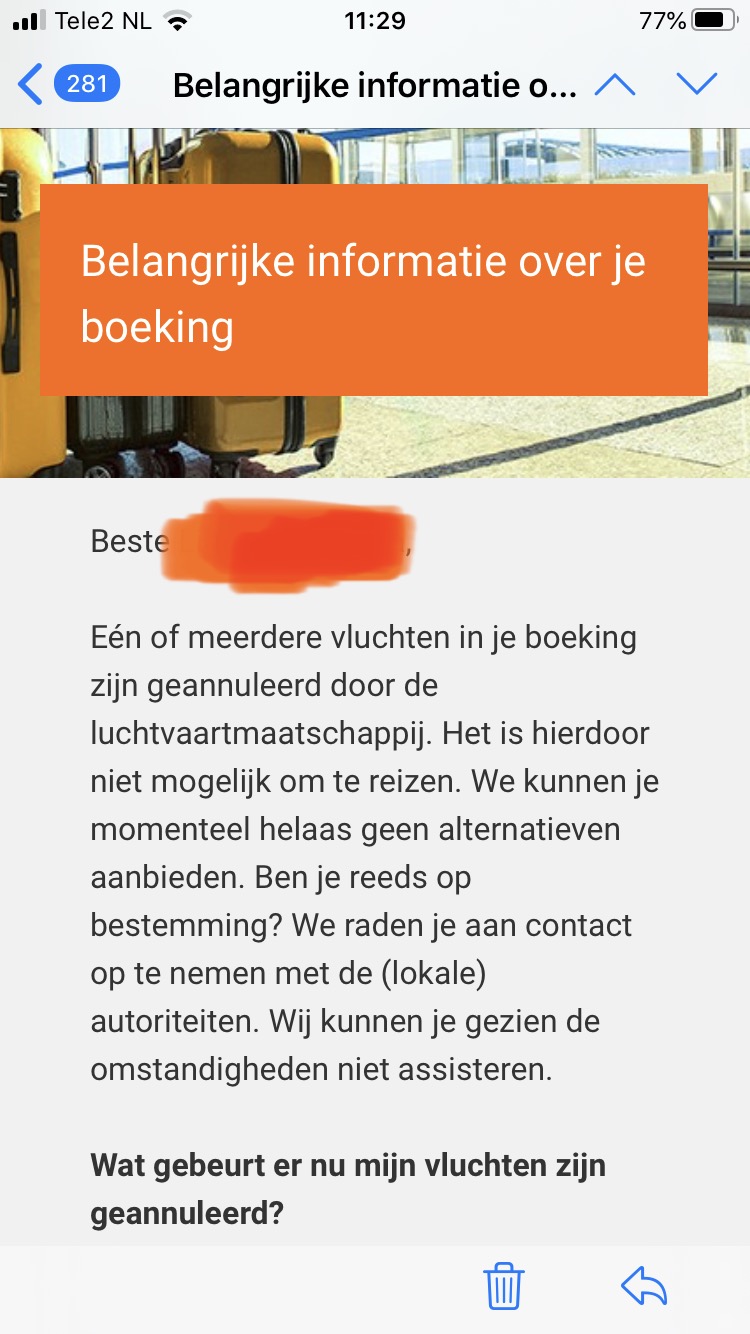Reply to this email
Image resolution: width=750 pixels, height=1334 pixels.
coord(644,1287)
